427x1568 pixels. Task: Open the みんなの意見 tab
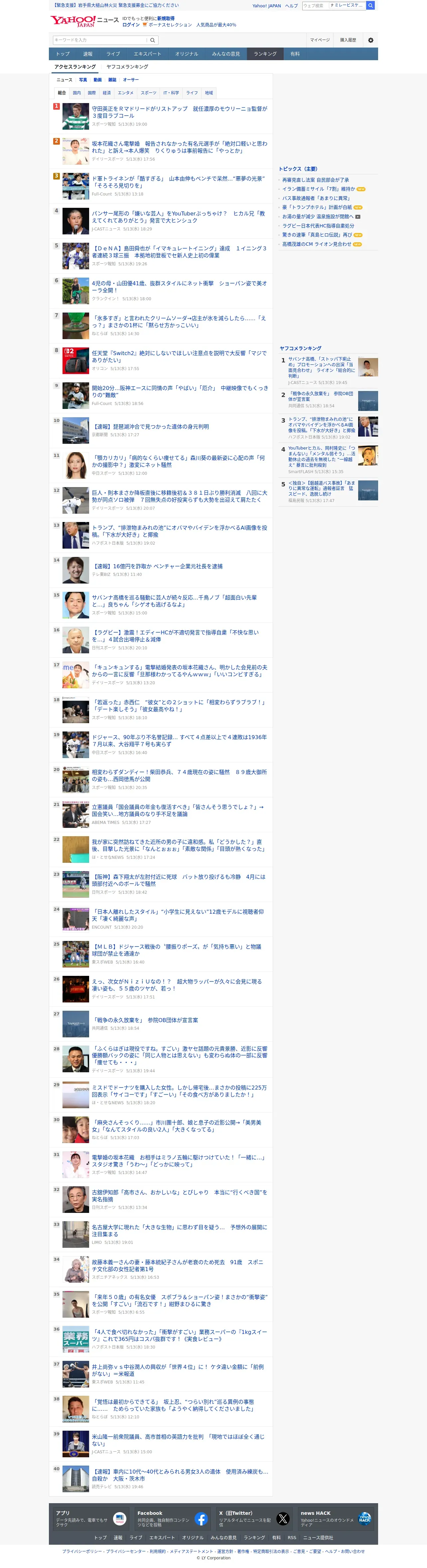pyautogui.click(x=226, y=54)
